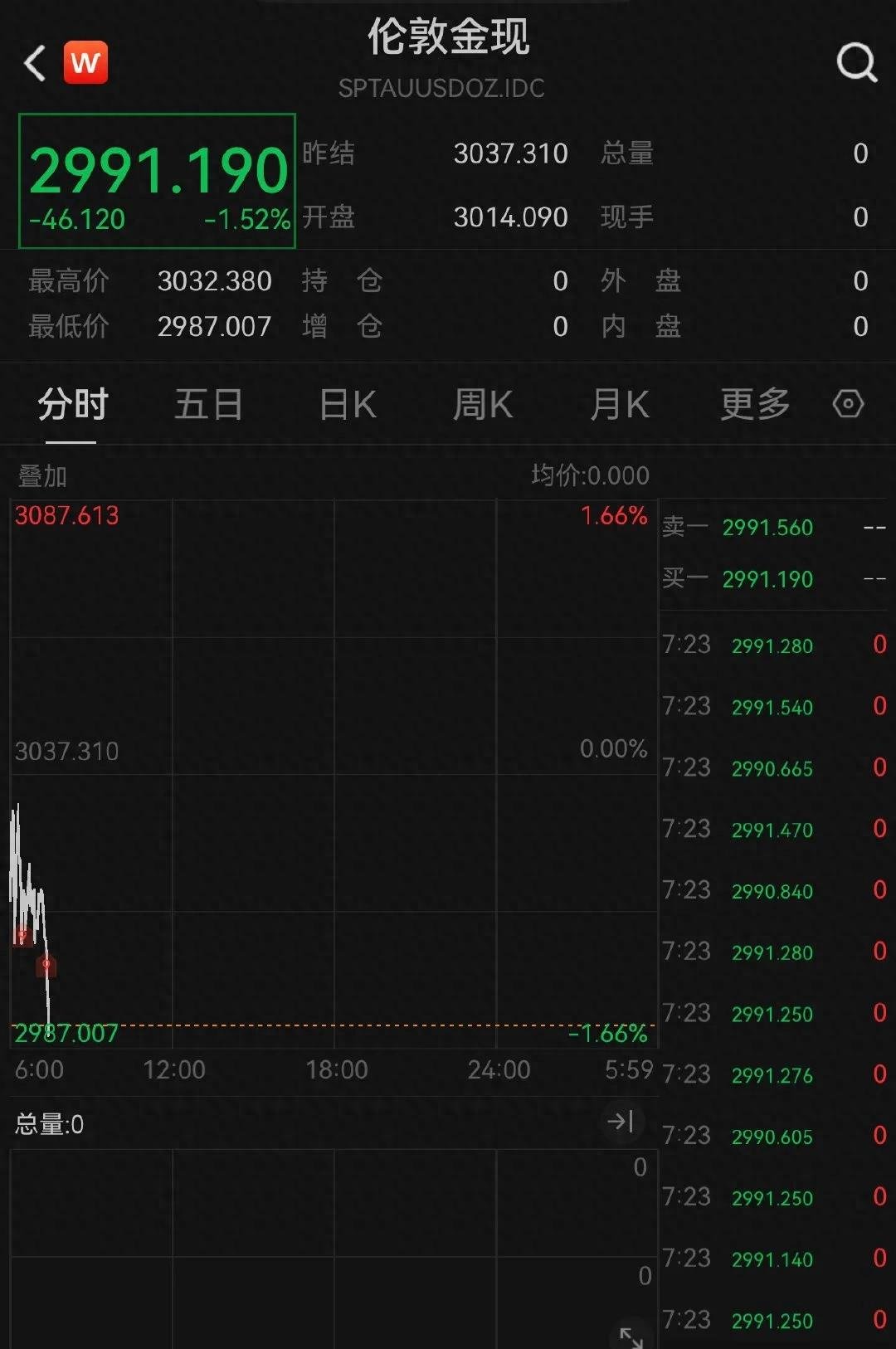Tap 叠加 to overlay another symbol
Screen dimensions: 896x1349
42,476
